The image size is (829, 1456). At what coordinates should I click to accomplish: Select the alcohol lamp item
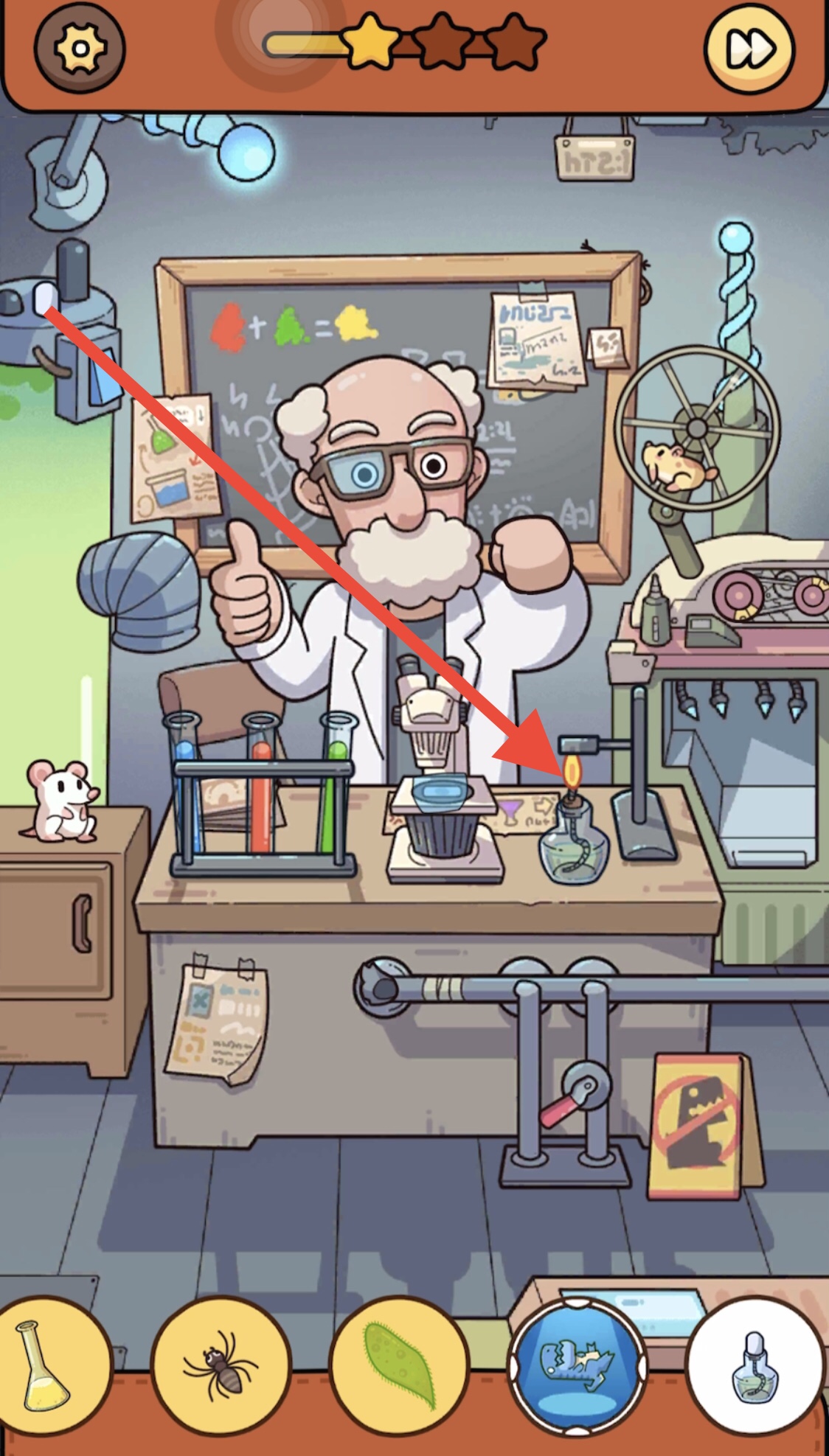tap(755, 1365)
